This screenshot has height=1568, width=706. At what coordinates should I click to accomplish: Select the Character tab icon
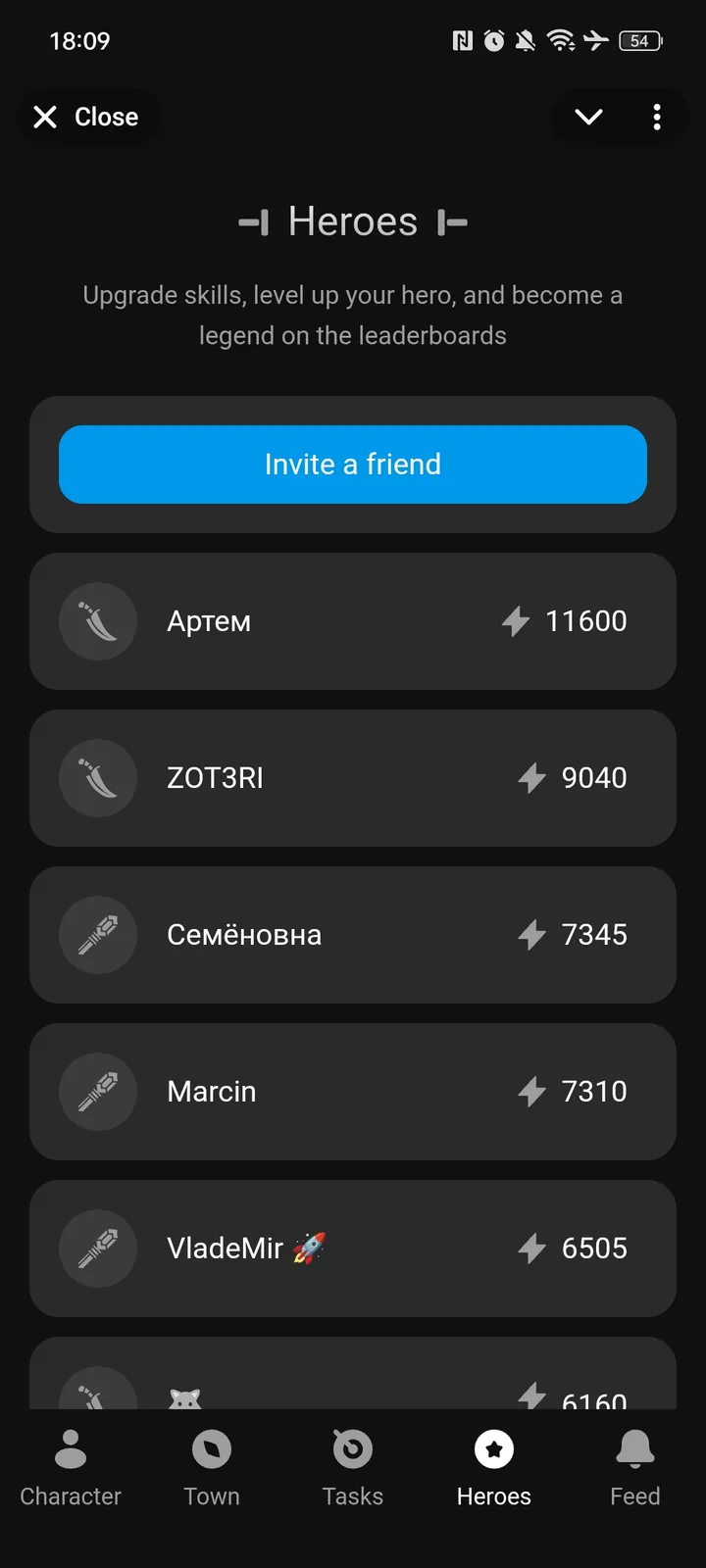(x=70, y=1446)
